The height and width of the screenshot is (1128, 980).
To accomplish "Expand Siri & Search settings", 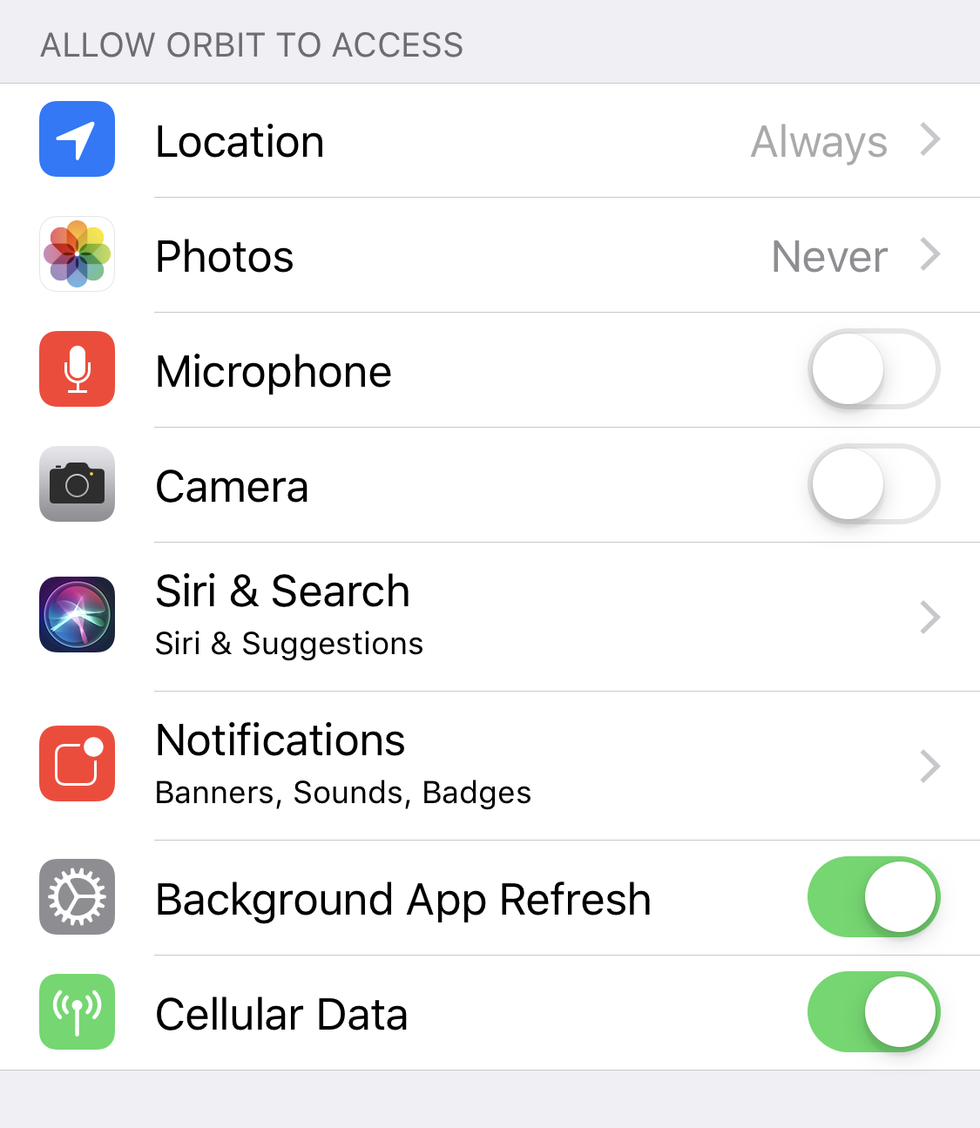I will [929, 617].
